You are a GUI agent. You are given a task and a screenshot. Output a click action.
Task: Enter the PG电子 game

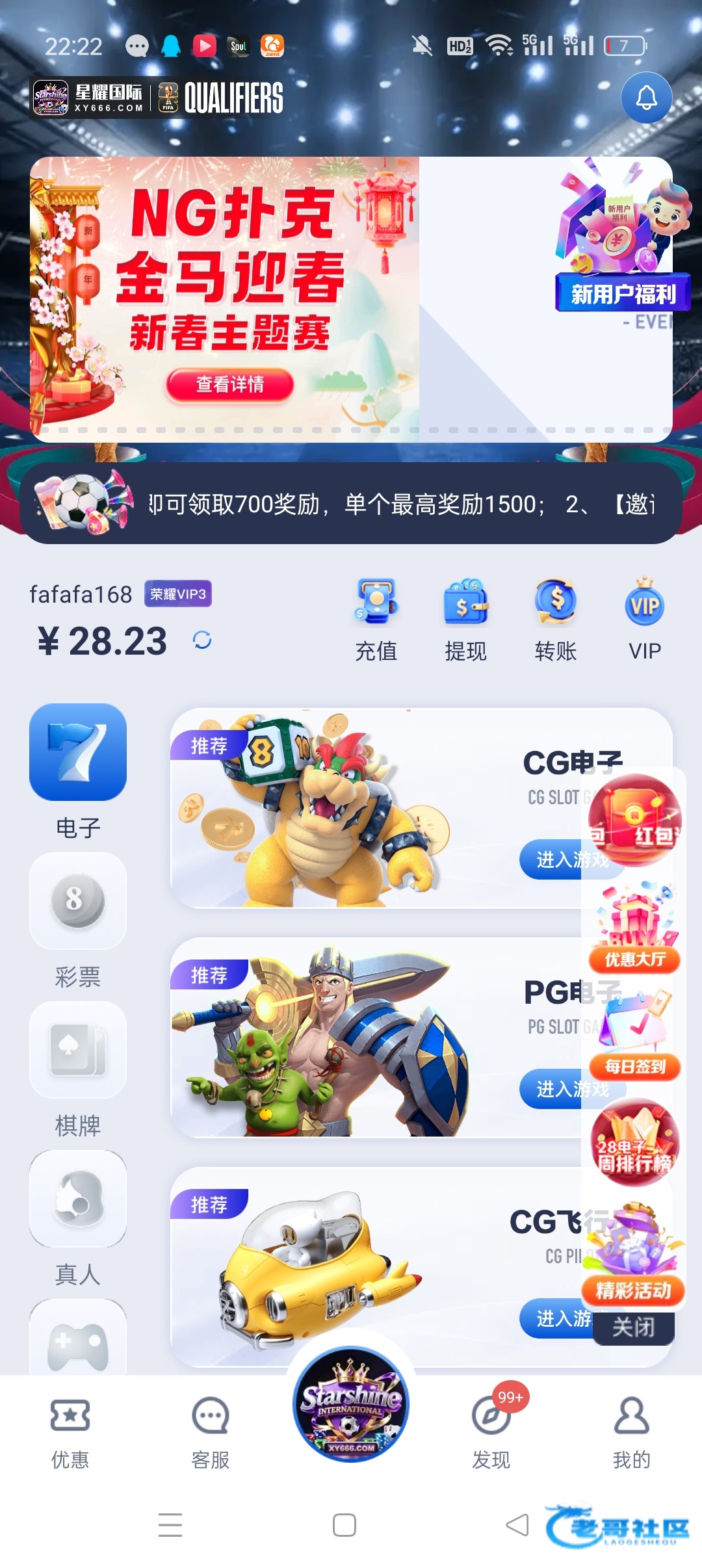(x=552, y=1089)
